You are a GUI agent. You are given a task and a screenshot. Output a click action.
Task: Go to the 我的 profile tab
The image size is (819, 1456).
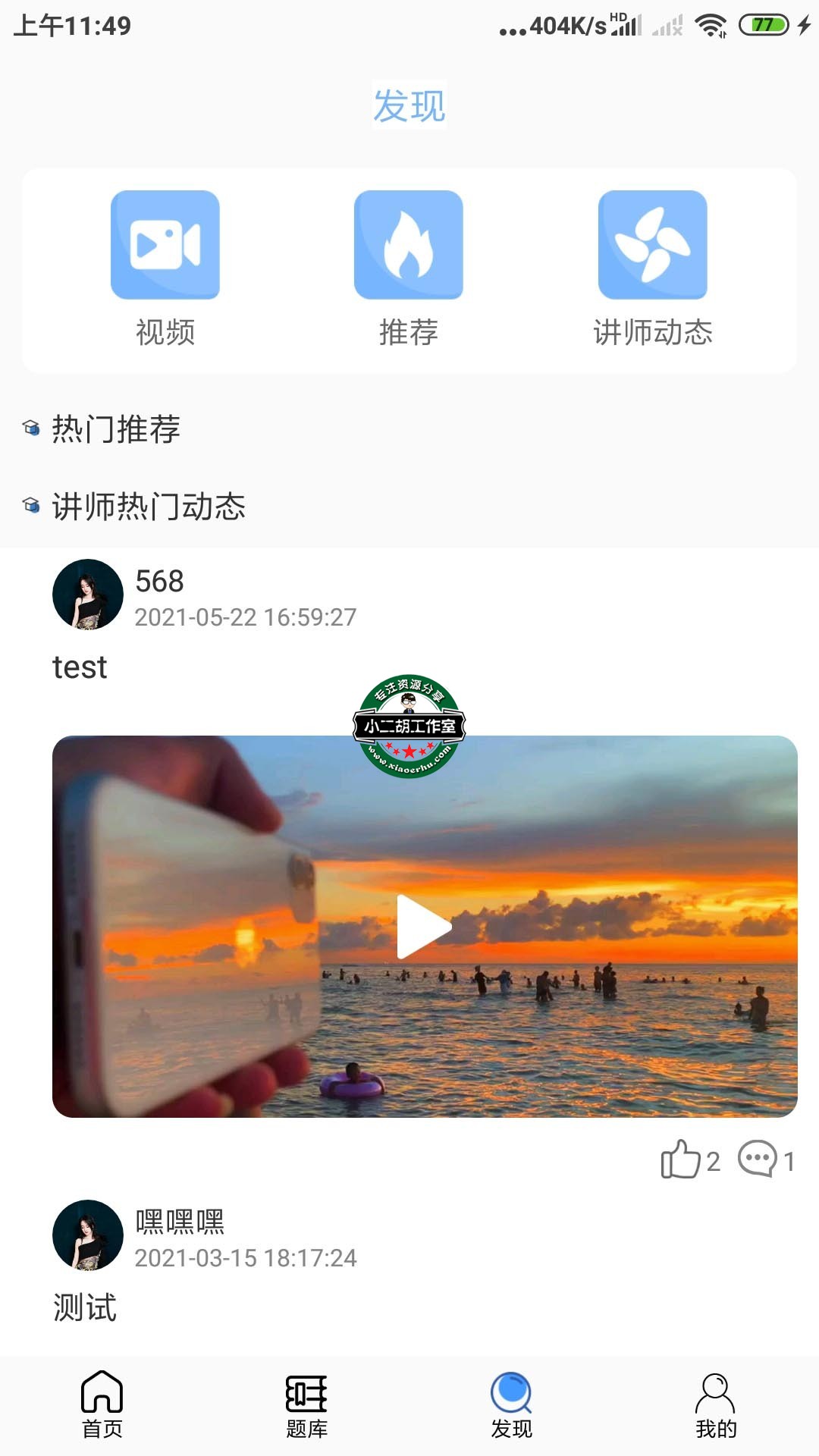click(716, 1404)
